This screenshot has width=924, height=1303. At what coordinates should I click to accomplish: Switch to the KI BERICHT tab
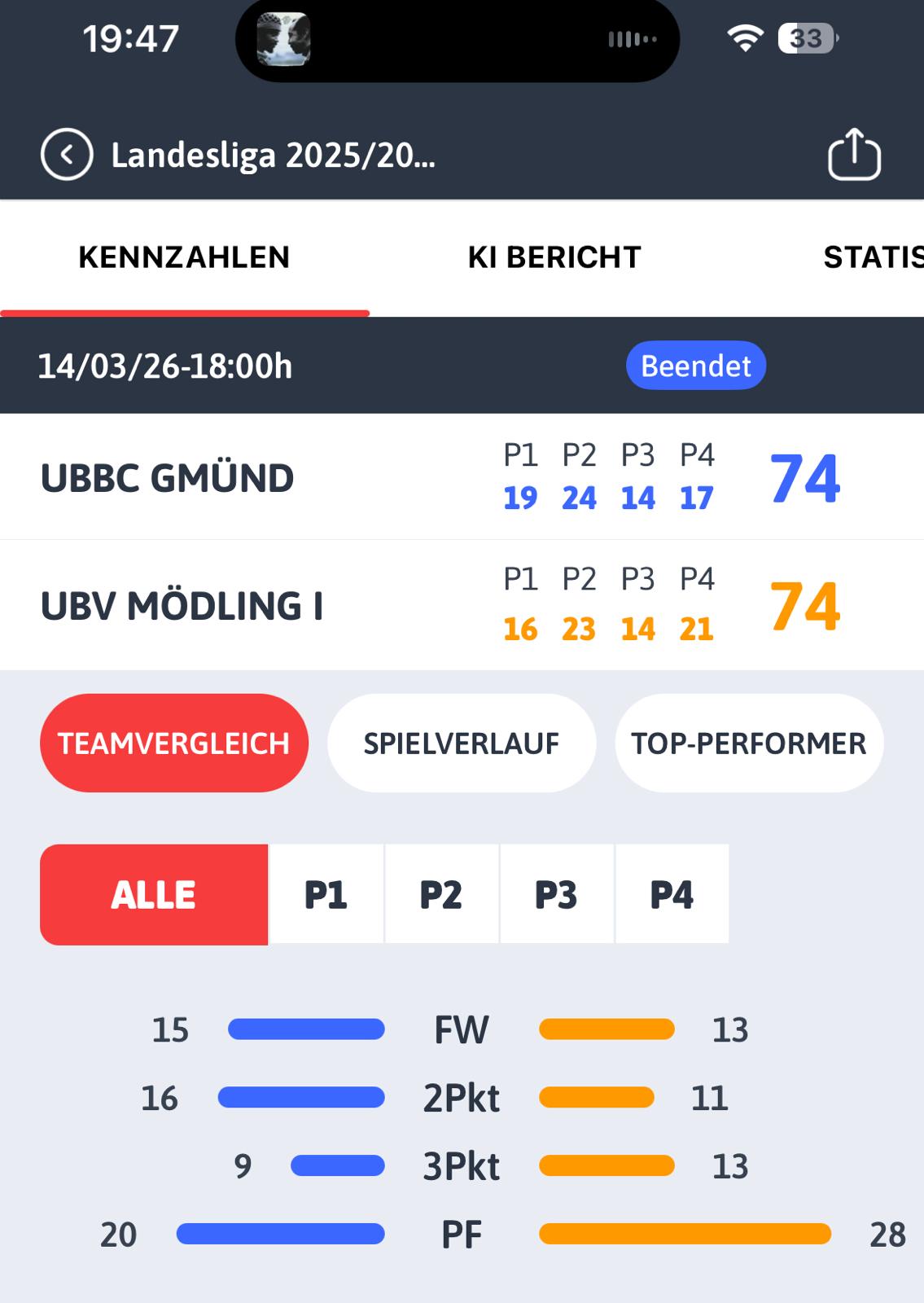pyautogui.click(x=554, y=257)
